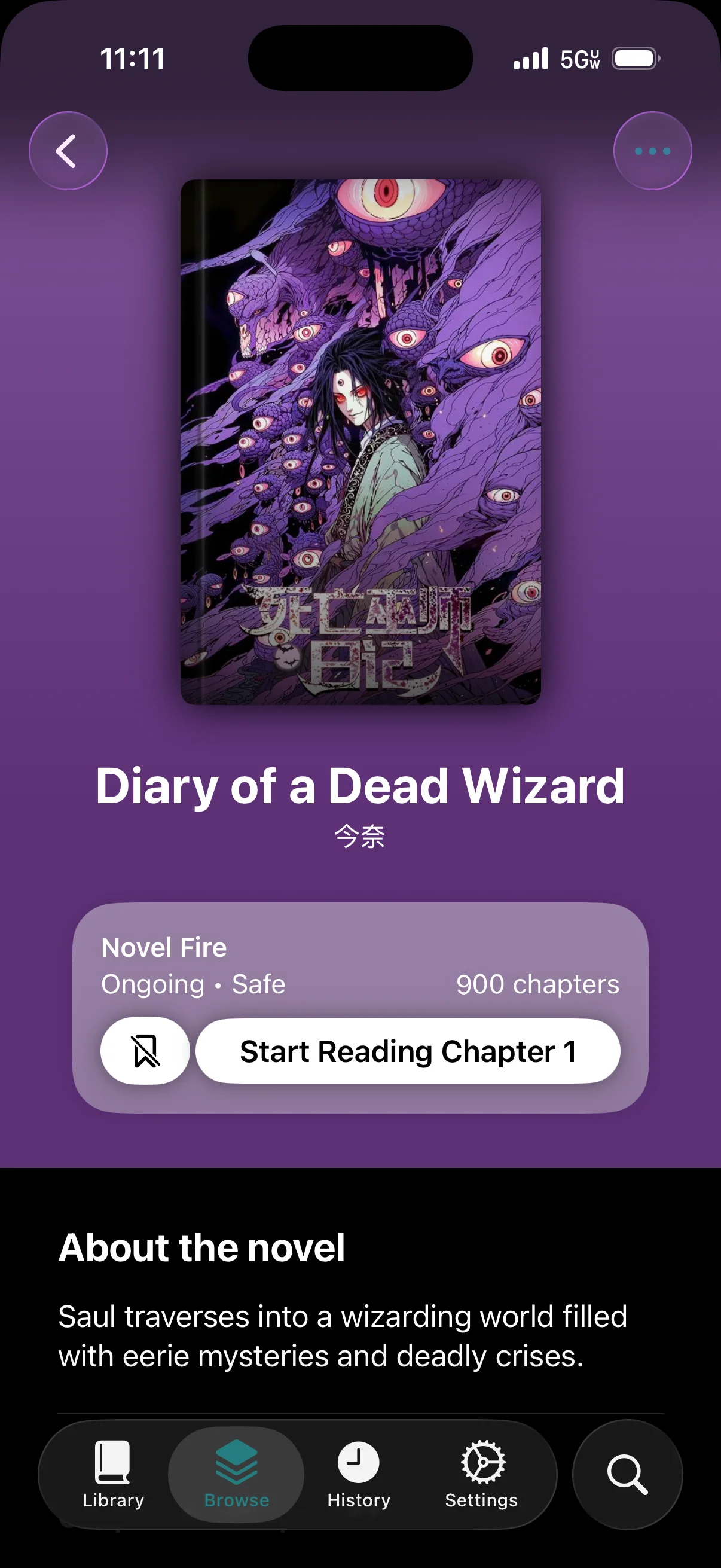The width and height of the screenshot is (721, 1568).
Task: Toggle the bookmark button for this novel
Action: pyautogui.click(x=145, y=1051)
